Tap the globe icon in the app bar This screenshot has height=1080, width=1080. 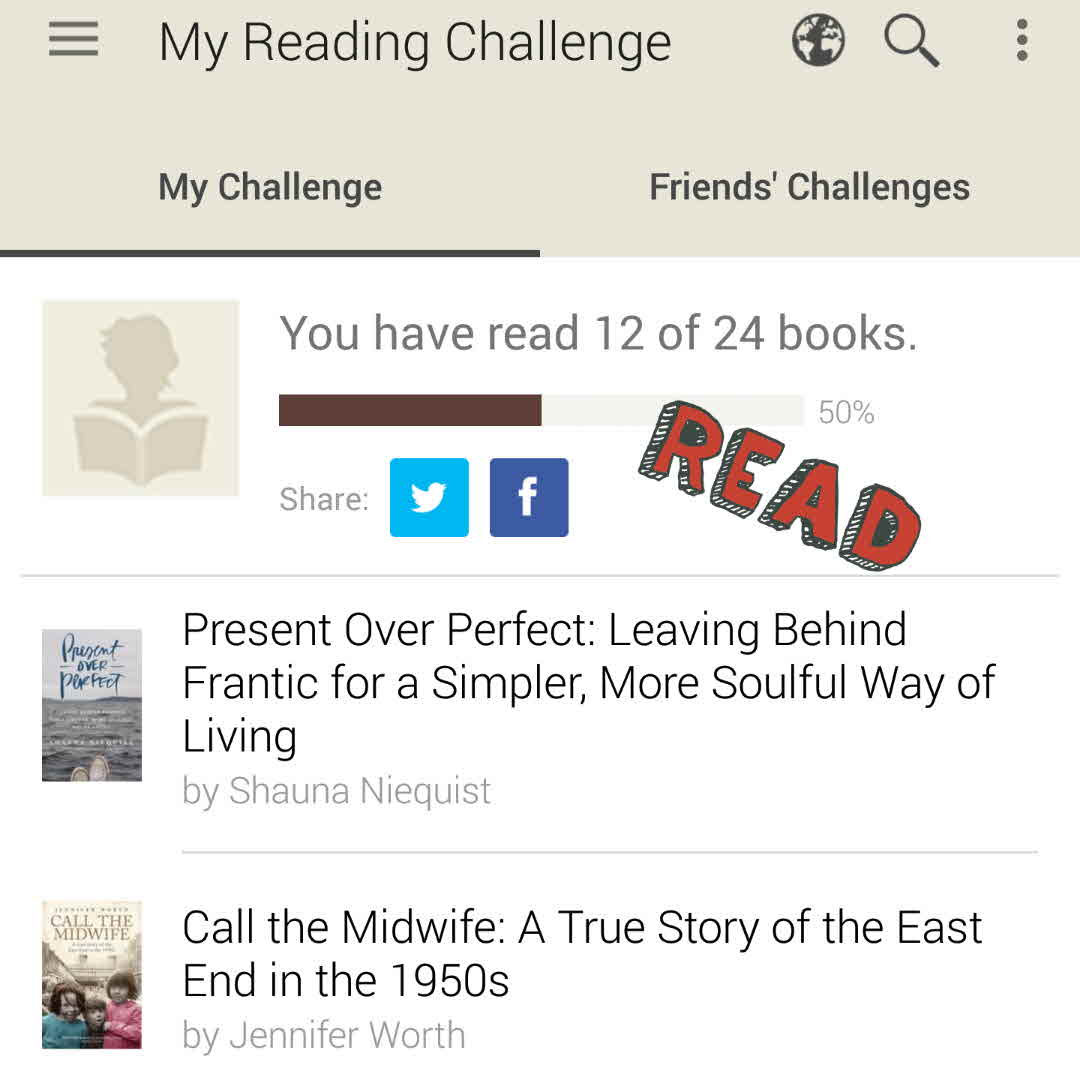[818, 42]
